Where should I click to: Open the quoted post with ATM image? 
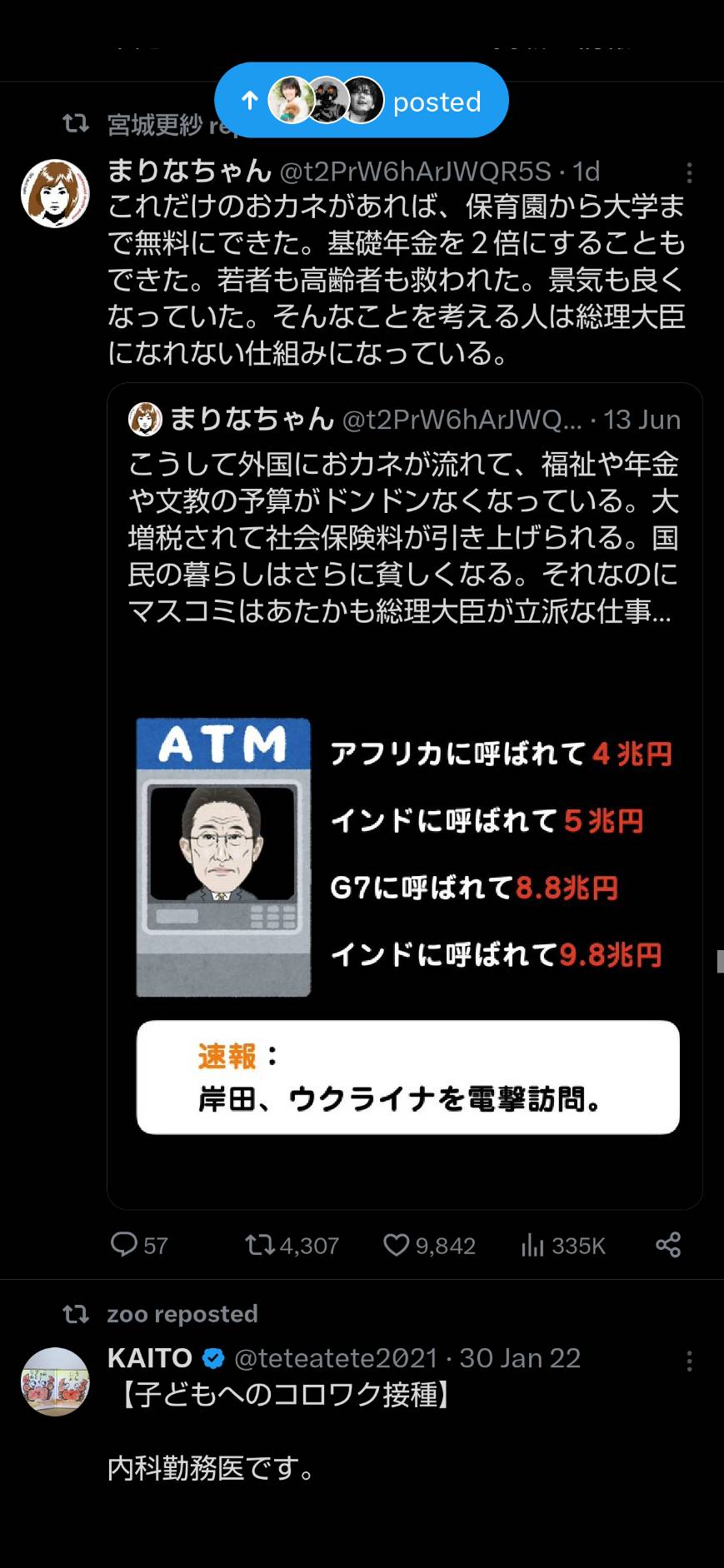pos(405,796)
